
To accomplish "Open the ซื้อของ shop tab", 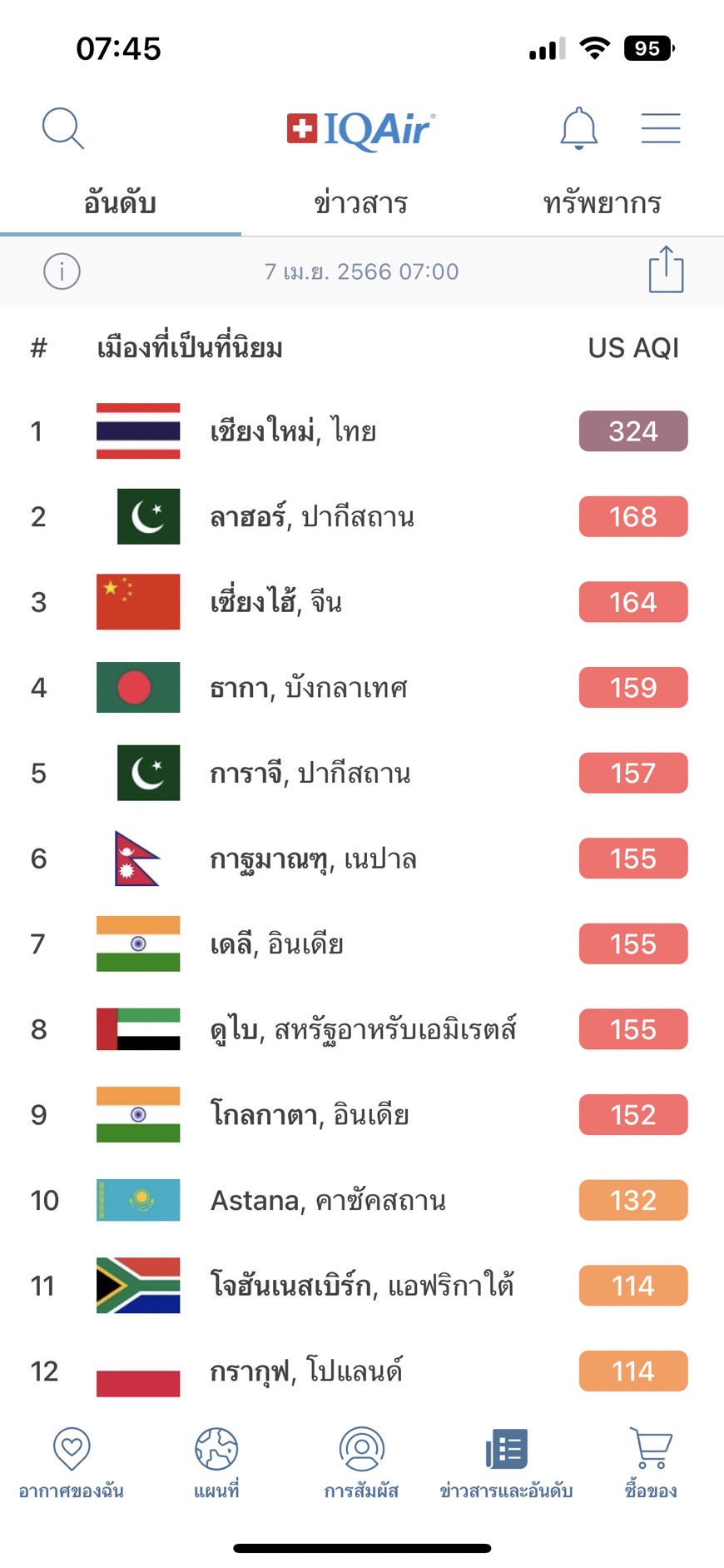I will tap(651, 1461).
